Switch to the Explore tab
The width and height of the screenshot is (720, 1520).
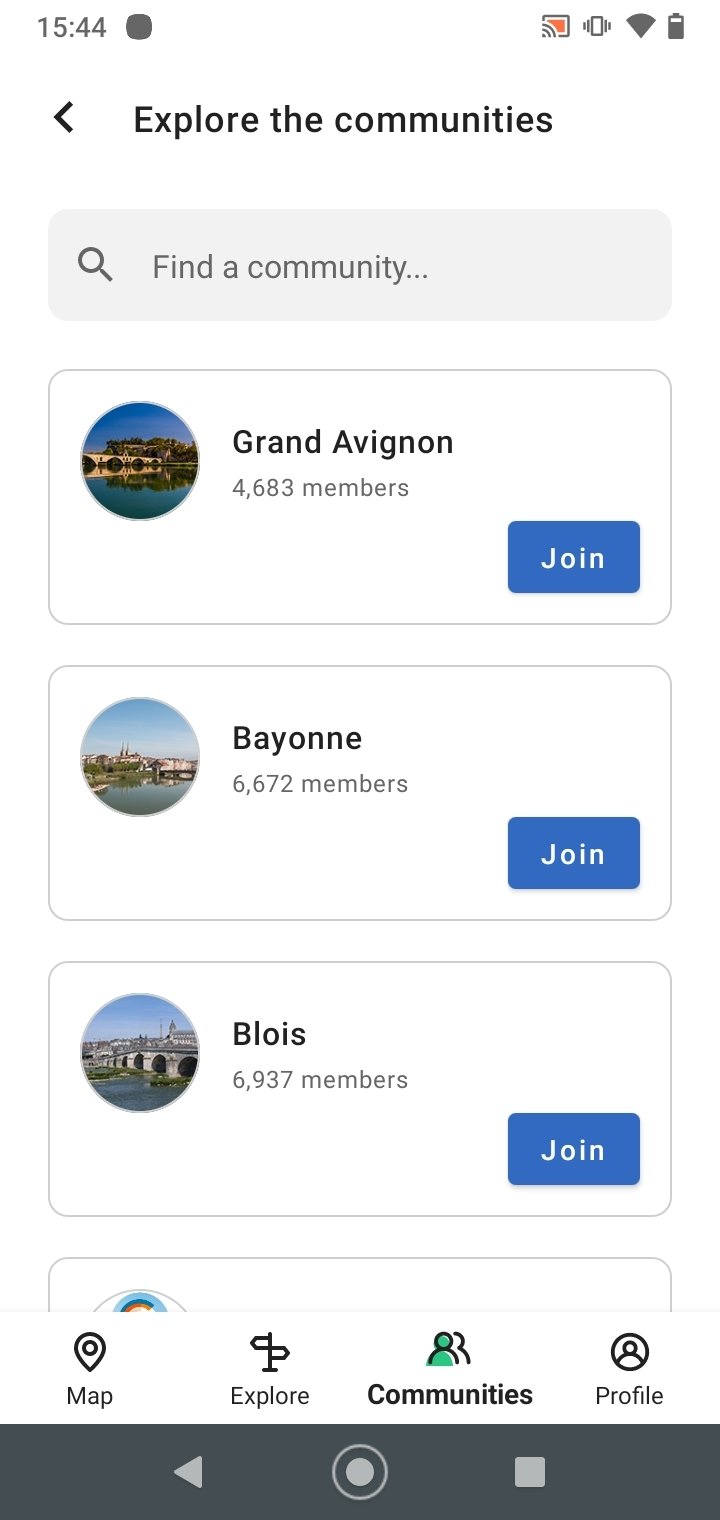point(270,1369)
